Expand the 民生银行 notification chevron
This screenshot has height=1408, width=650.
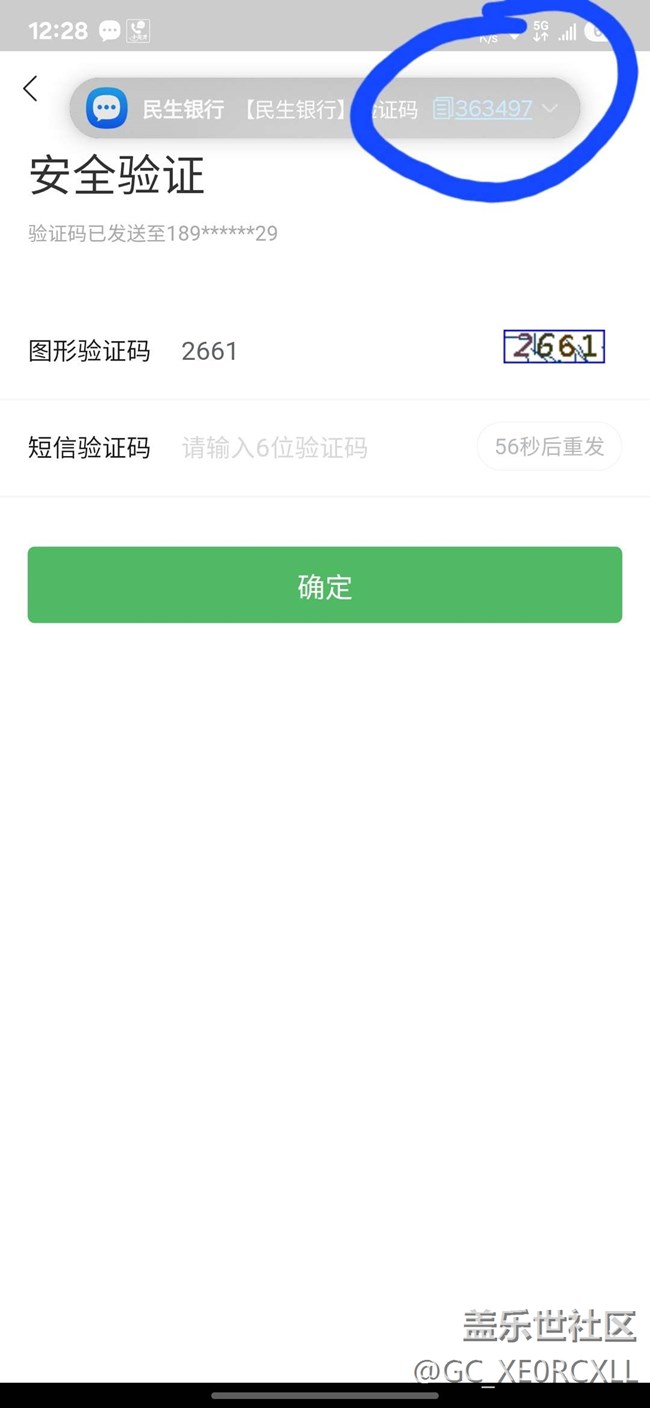pos(550,108)
